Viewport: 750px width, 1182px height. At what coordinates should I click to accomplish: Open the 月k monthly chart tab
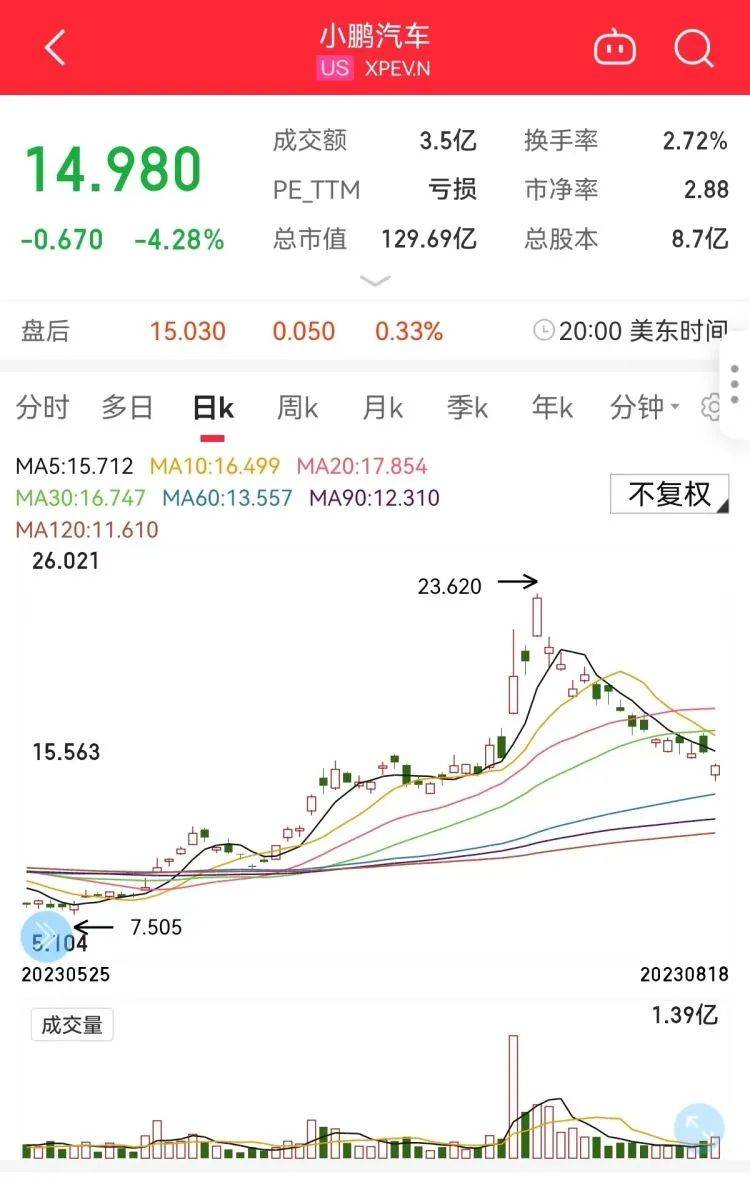tap(381, 408)
